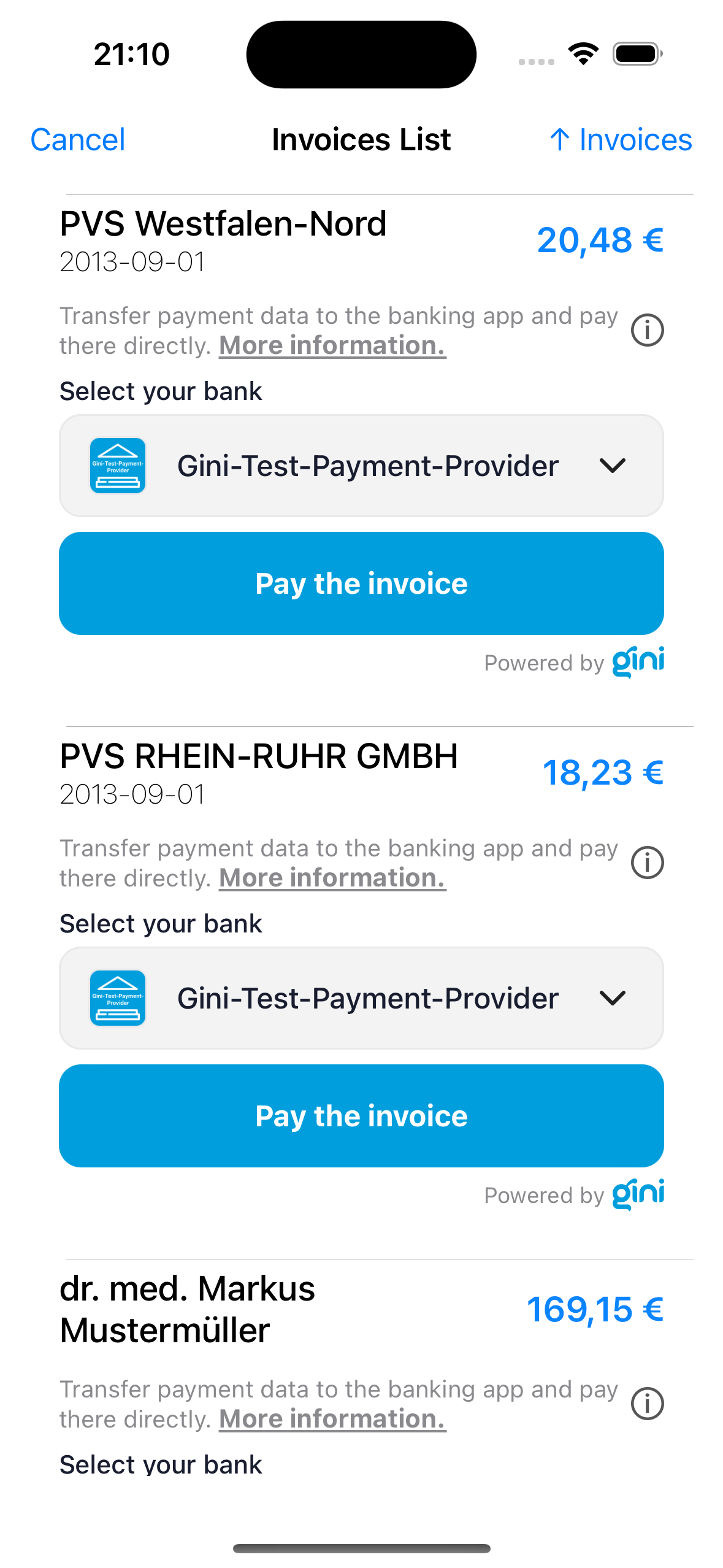
Task: Open More information under PVS RHEIN-RUHR GMBH
Action: point(332,878)
